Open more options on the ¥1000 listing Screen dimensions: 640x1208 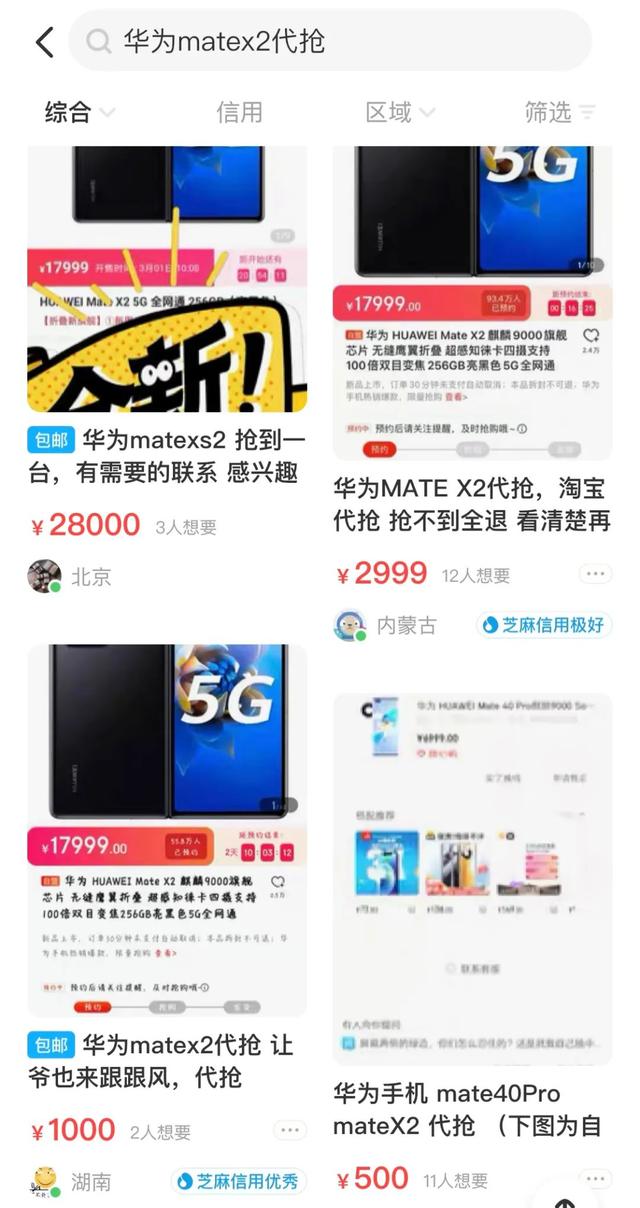[289, 1131]
